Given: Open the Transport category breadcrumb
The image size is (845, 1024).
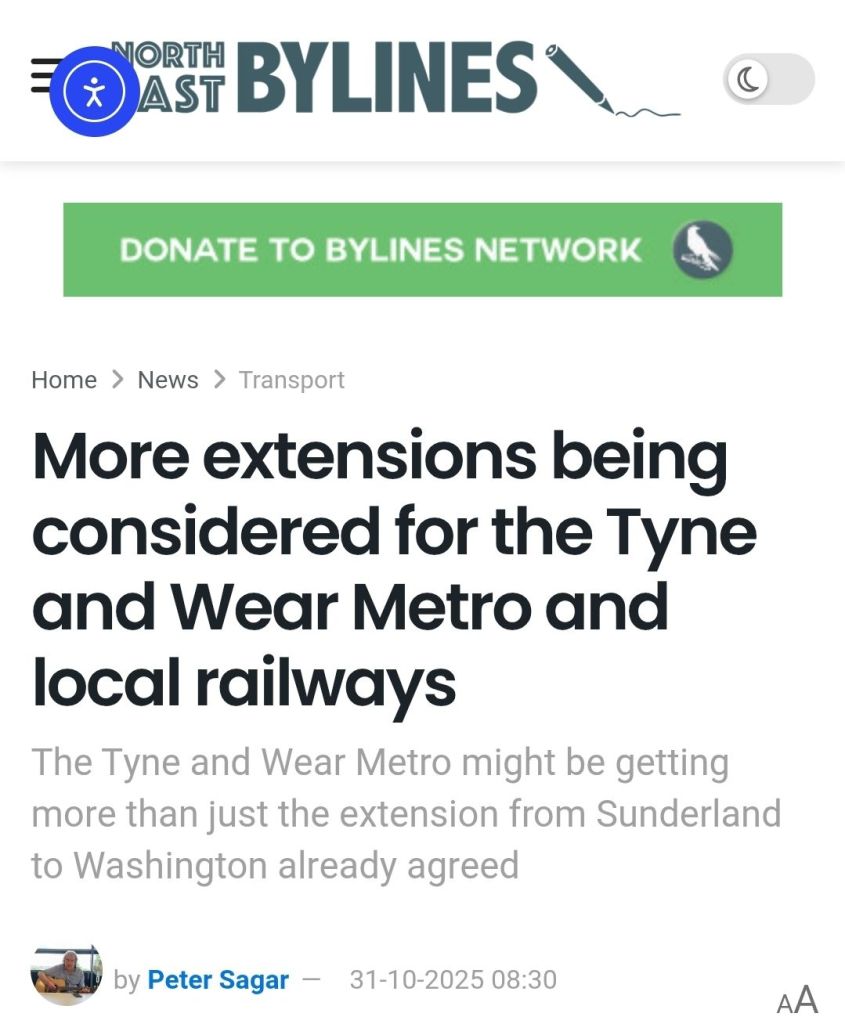Looking at the screenshot, I should (x=291, y=380).
